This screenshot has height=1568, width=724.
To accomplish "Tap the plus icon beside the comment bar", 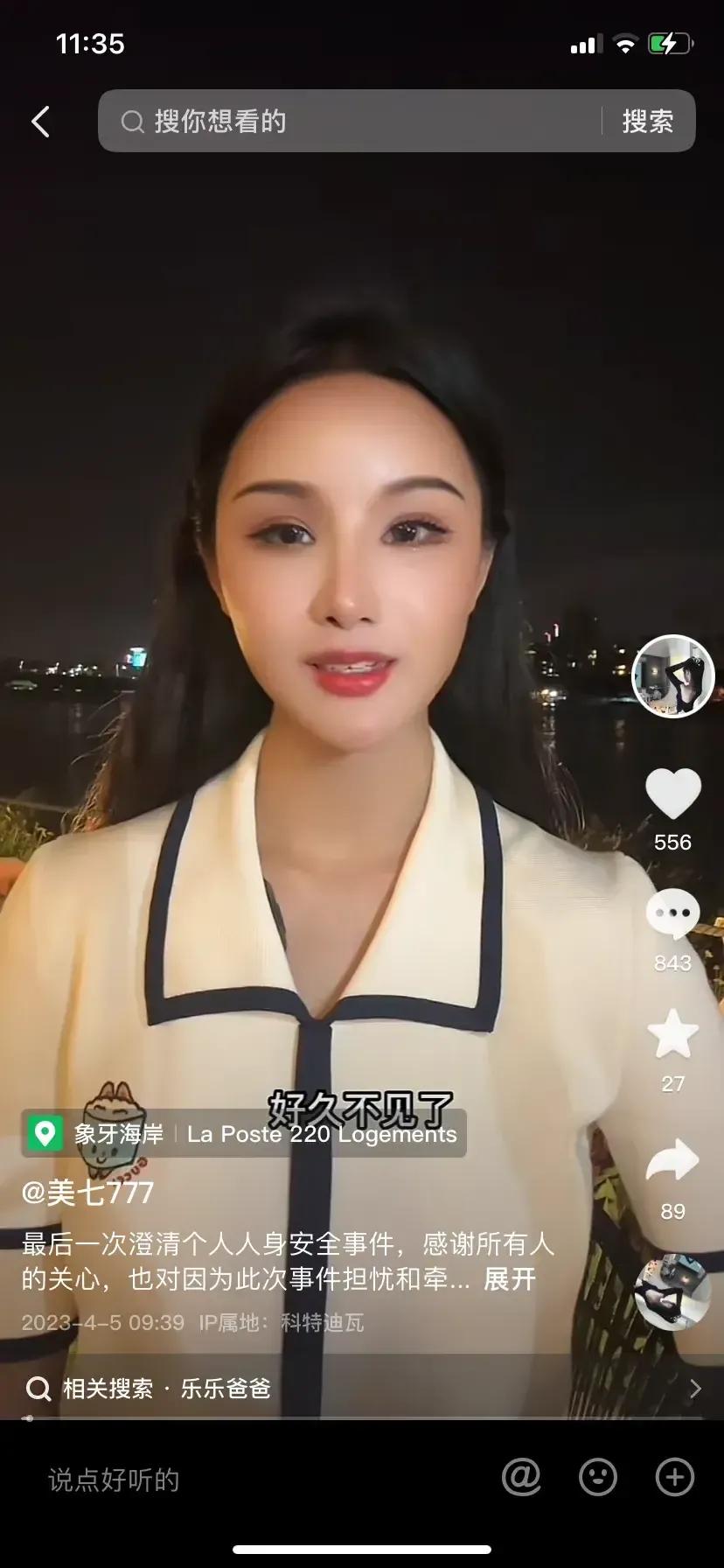I will [675, 1479].
